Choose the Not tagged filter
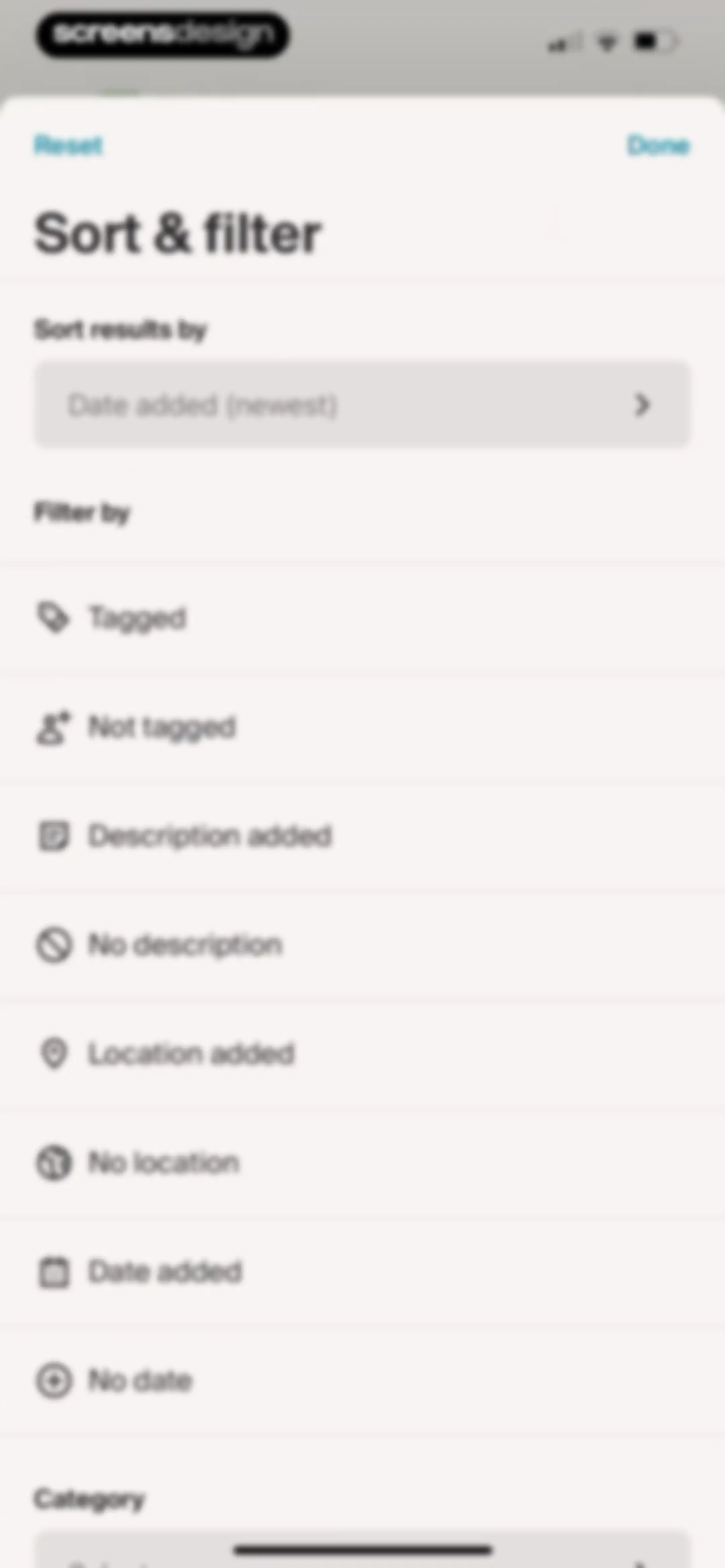Screen dimensions: 725x1568 (x=362, y=727)
